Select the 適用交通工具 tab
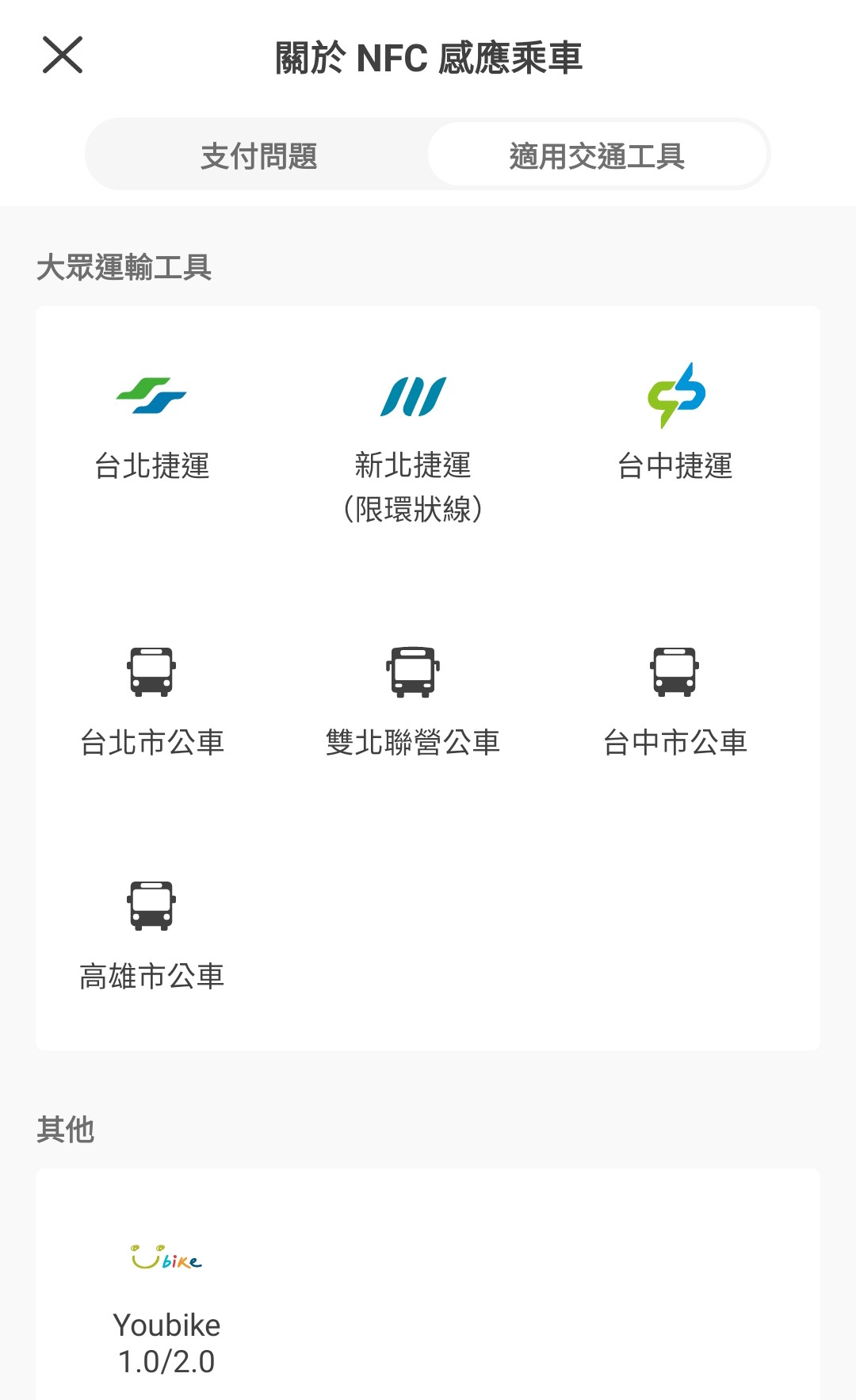The height and width of the screenshot is (1400, 856). (x=597, y=155)
